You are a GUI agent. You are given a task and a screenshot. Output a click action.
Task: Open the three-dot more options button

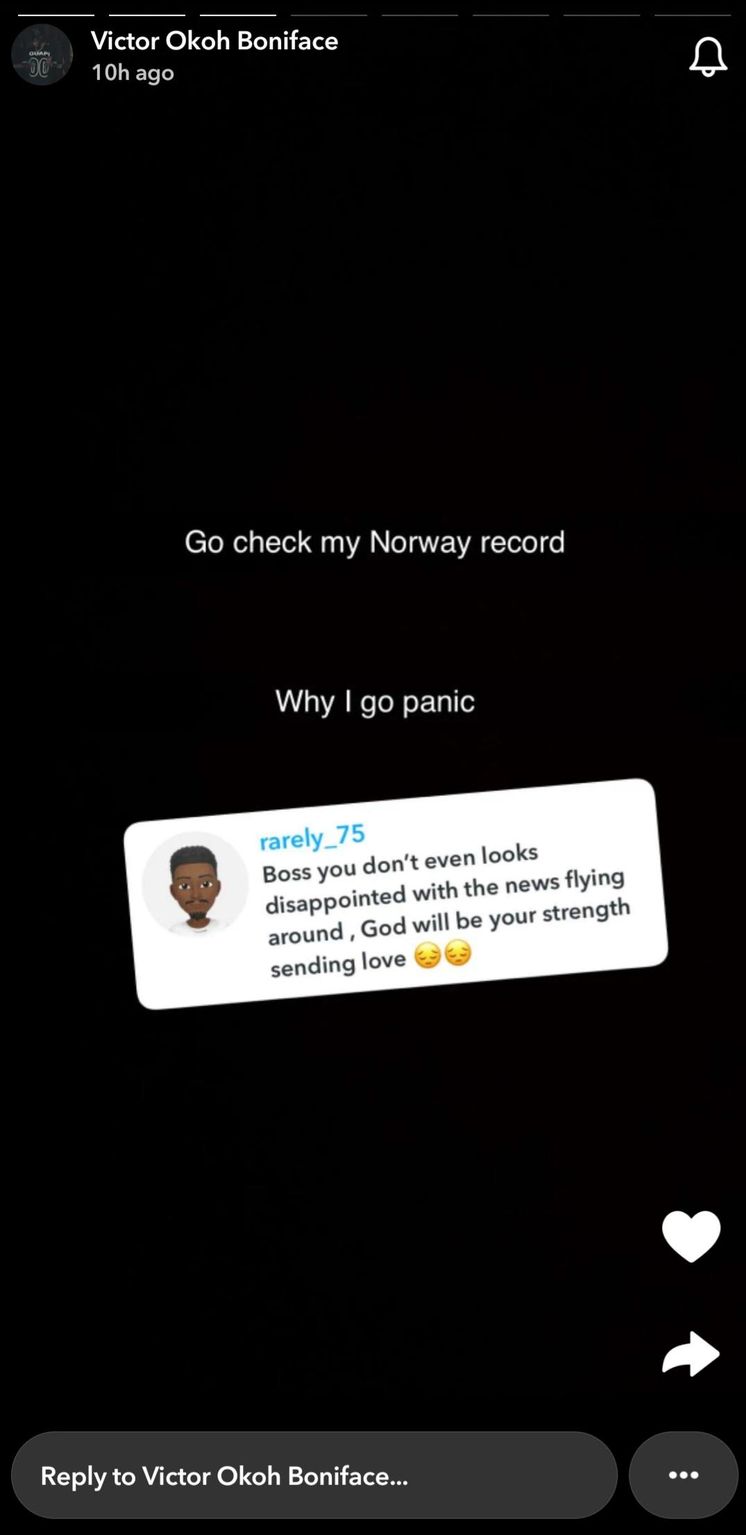683,1475
